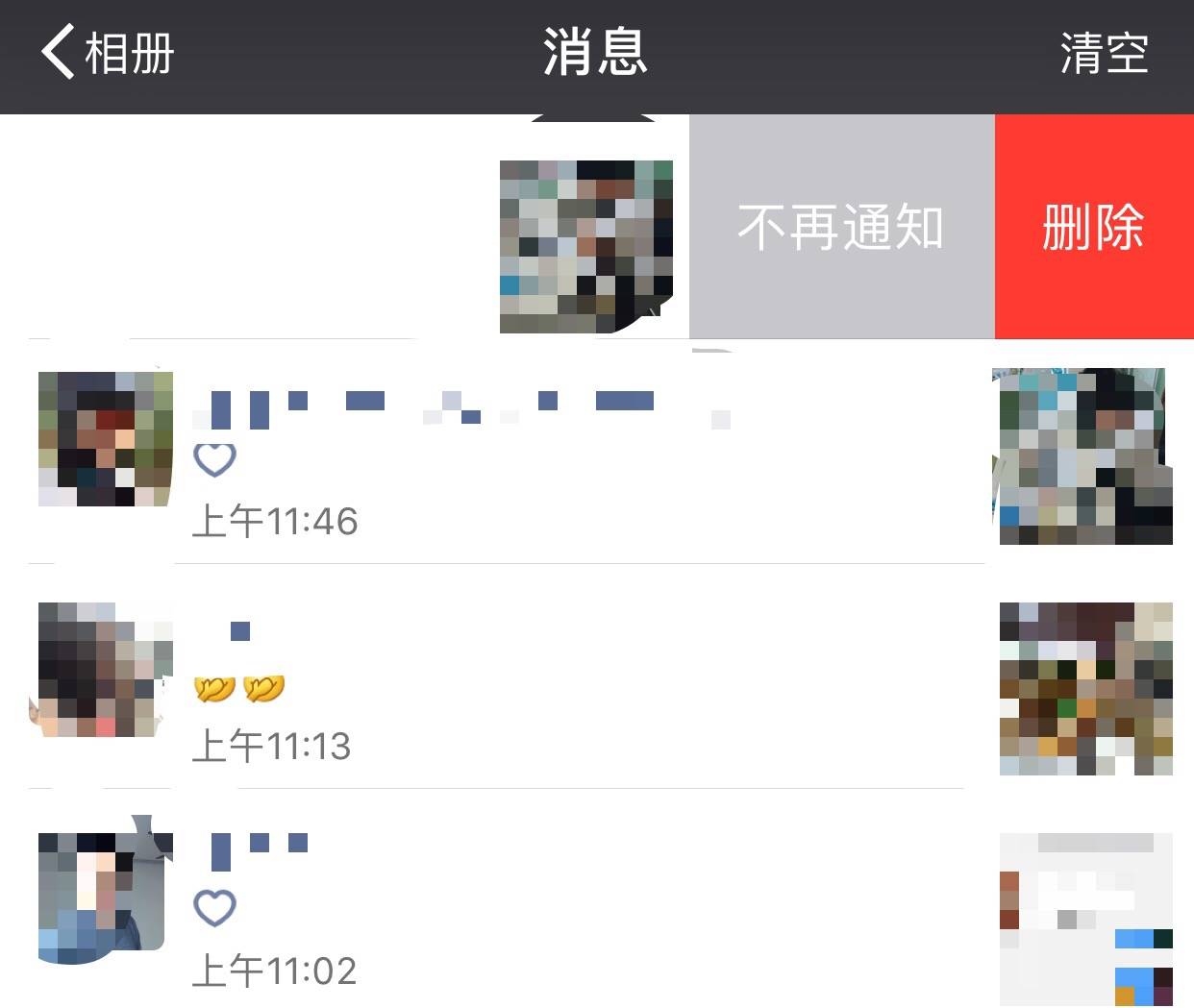Go back to 相册
The width and height of the screenshot is (1194, 1008).
[108, 53]
